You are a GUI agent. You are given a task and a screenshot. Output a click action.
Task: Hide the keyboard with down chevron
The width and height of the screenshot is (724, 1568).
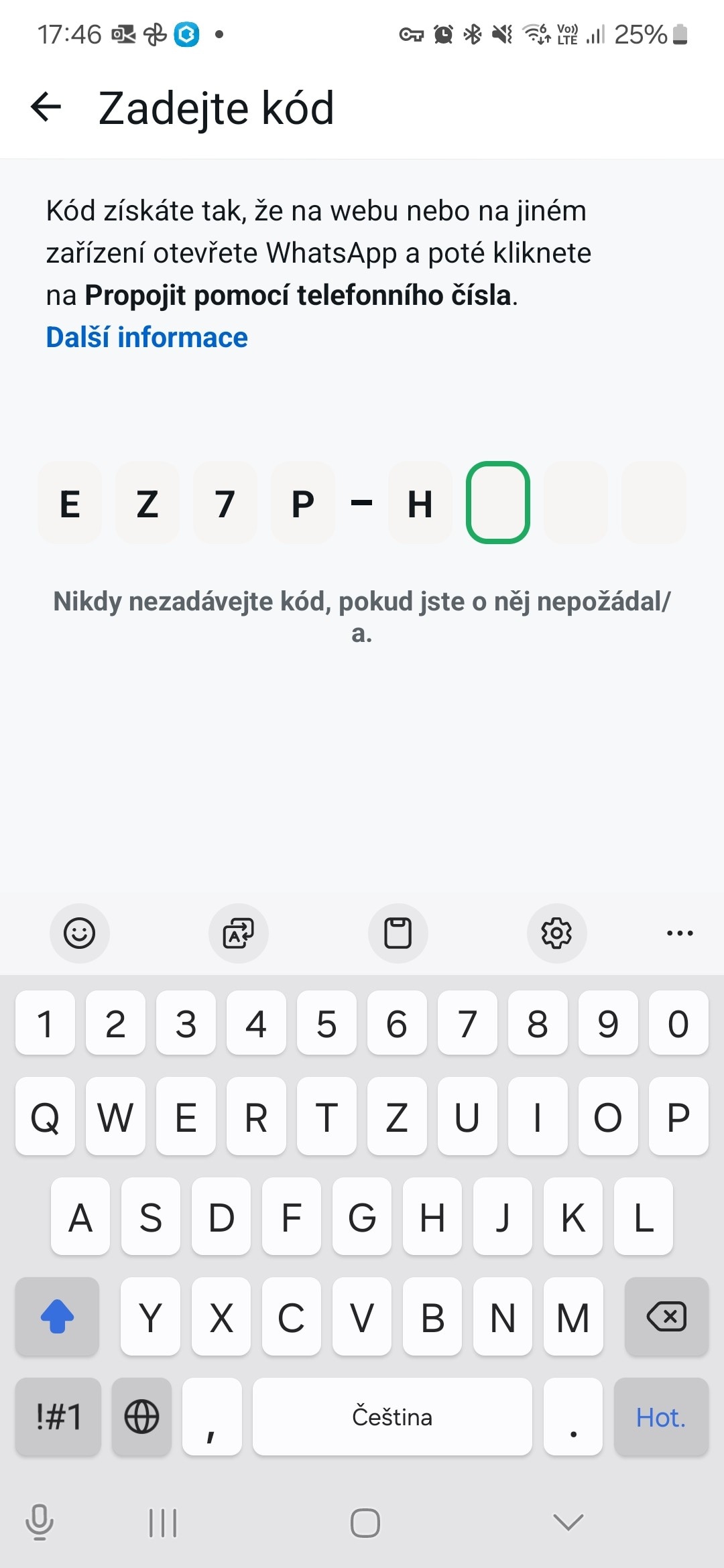[x=568, y=1522]
